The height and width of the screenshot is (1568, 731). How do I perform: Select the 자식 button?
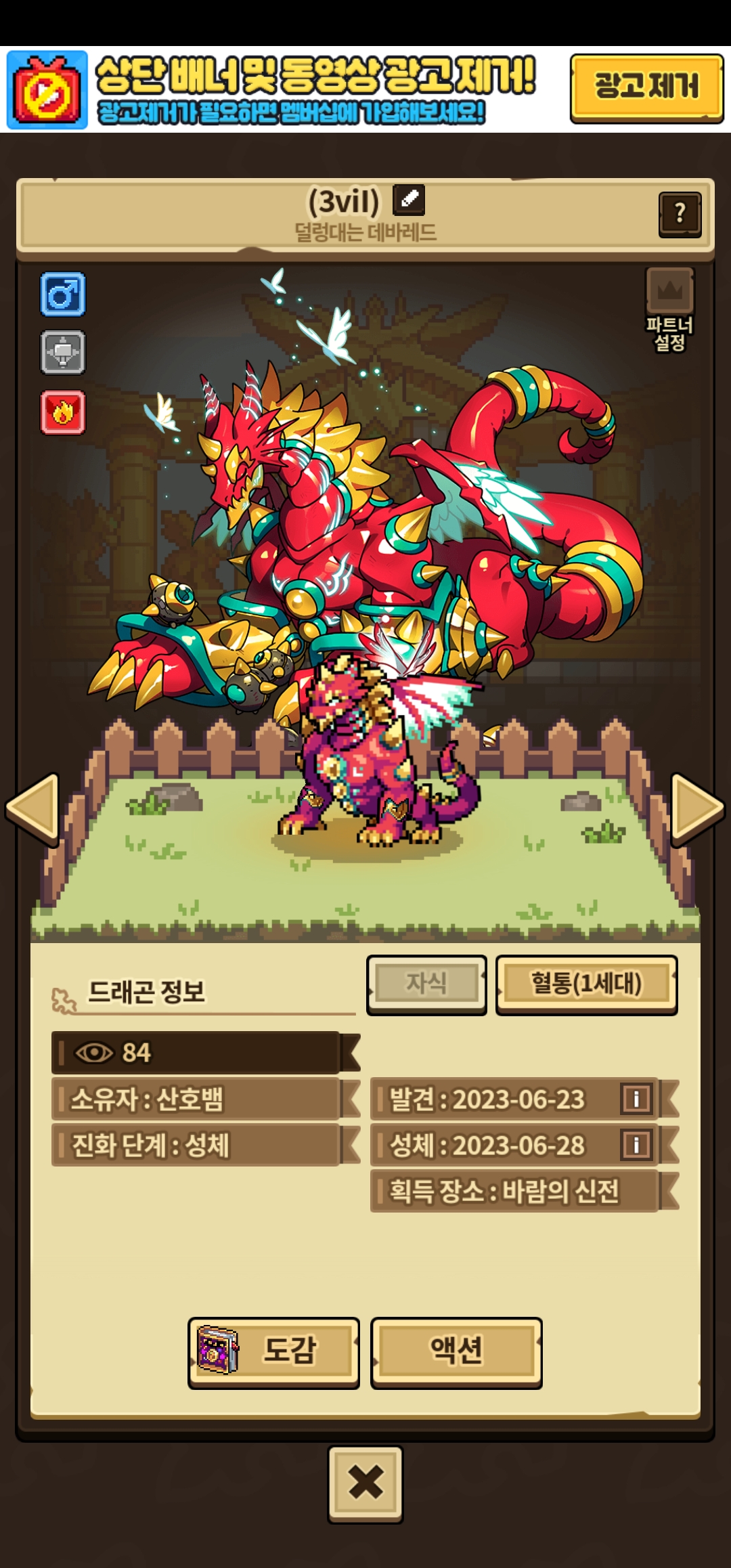tap(426, 984)
